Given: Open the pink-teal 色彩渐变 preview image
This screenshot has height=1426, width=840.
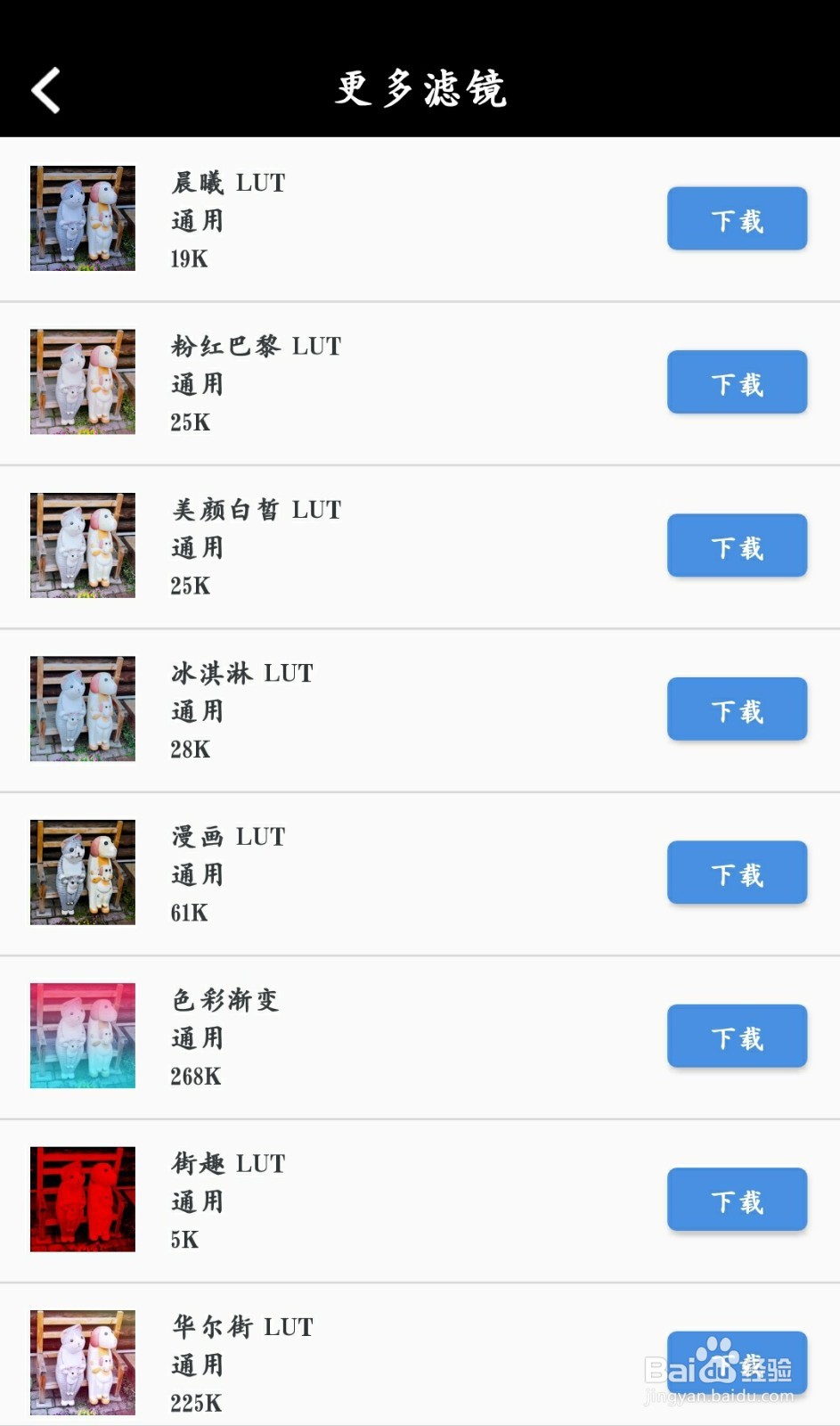Looking at the screenshot, I should [x=82, y=1036].
